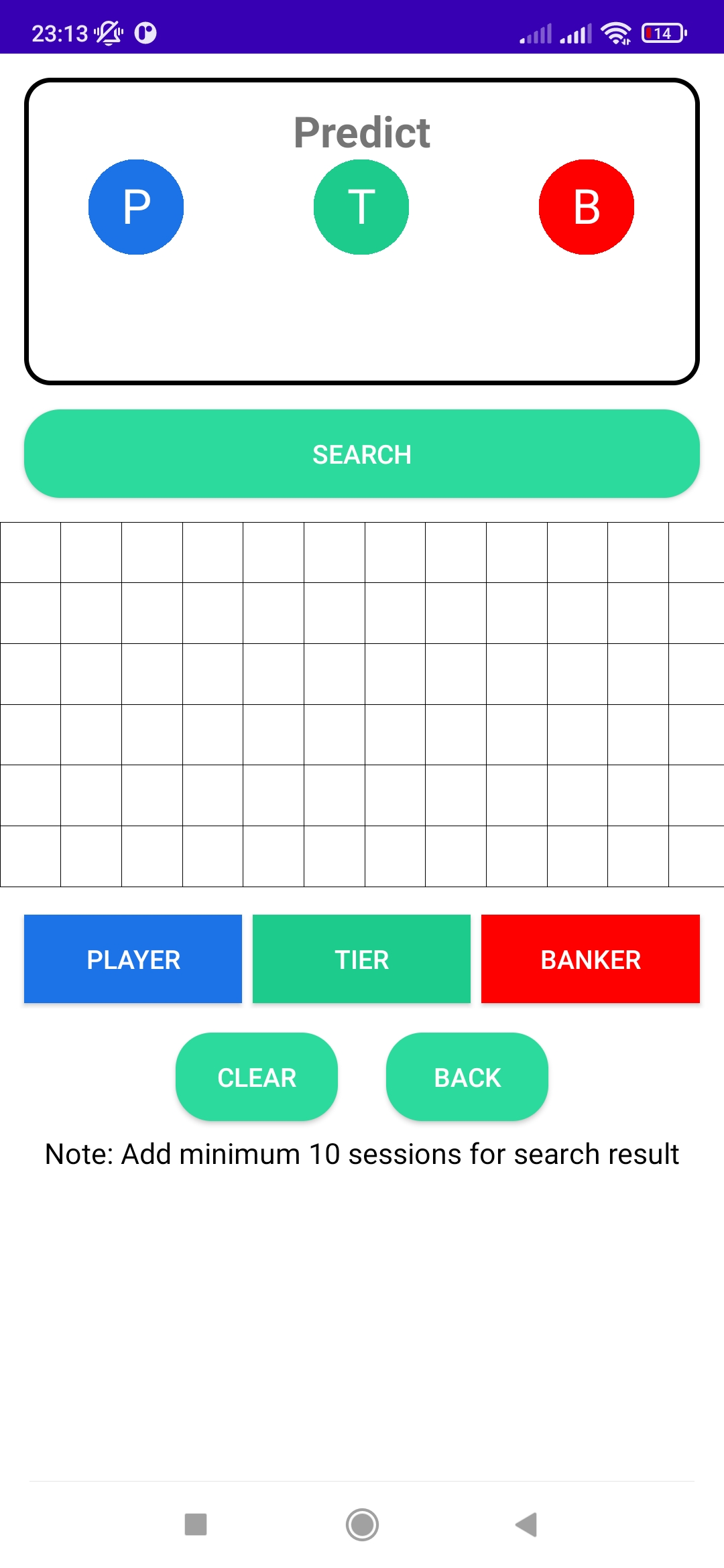Tap the green BACK button

coord(467,1077)
